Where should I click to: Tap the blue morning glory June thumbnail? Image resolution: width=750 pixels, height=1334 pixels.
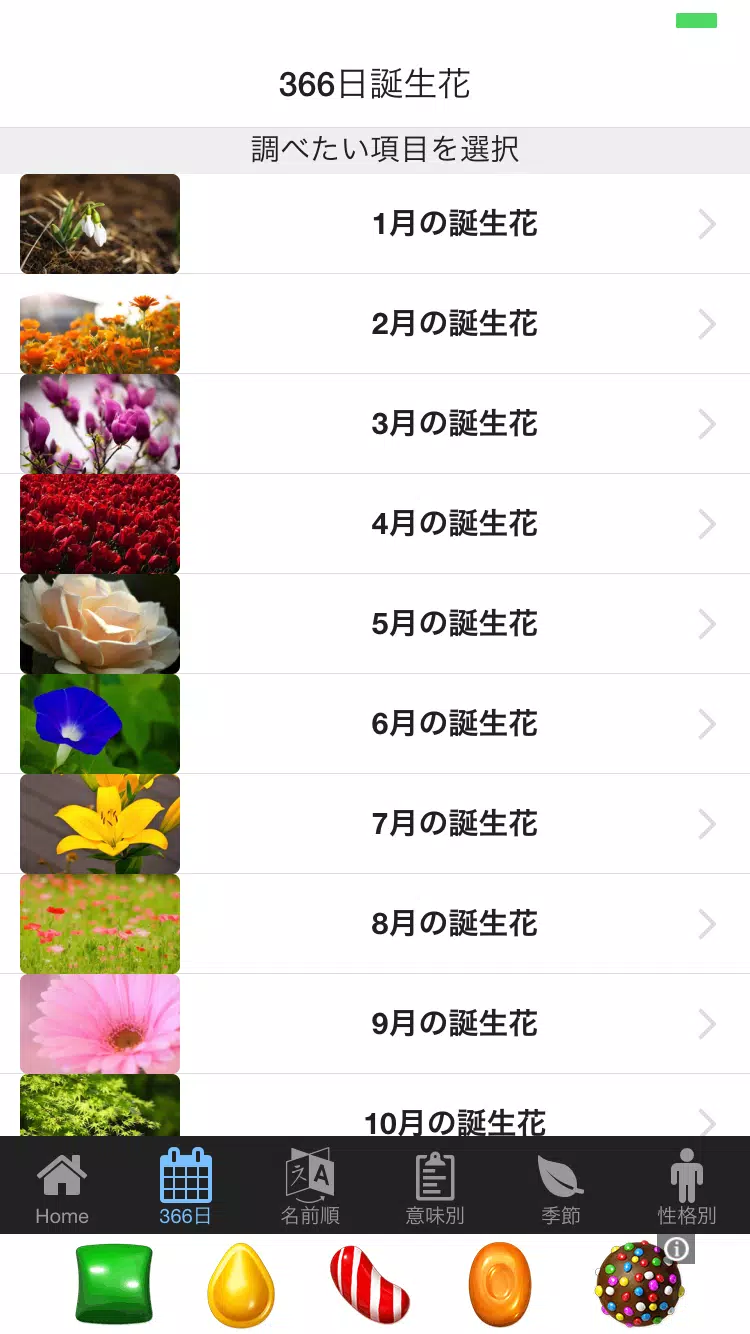pyautogui.click(x=100, y=724)
